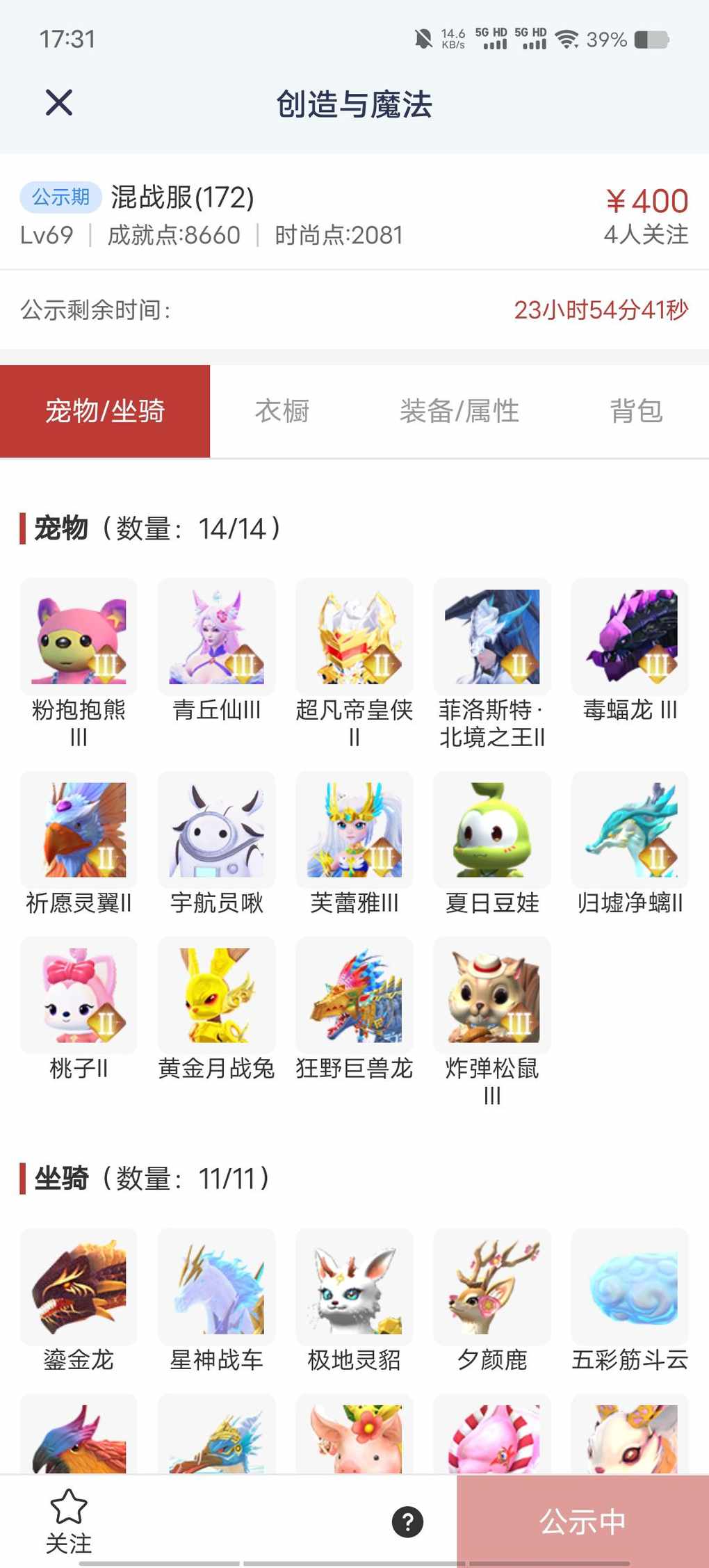Screen dimensions: 709x1568
Task: Close the 创造与魔法 listing page
Action: [x=59, y=103]
